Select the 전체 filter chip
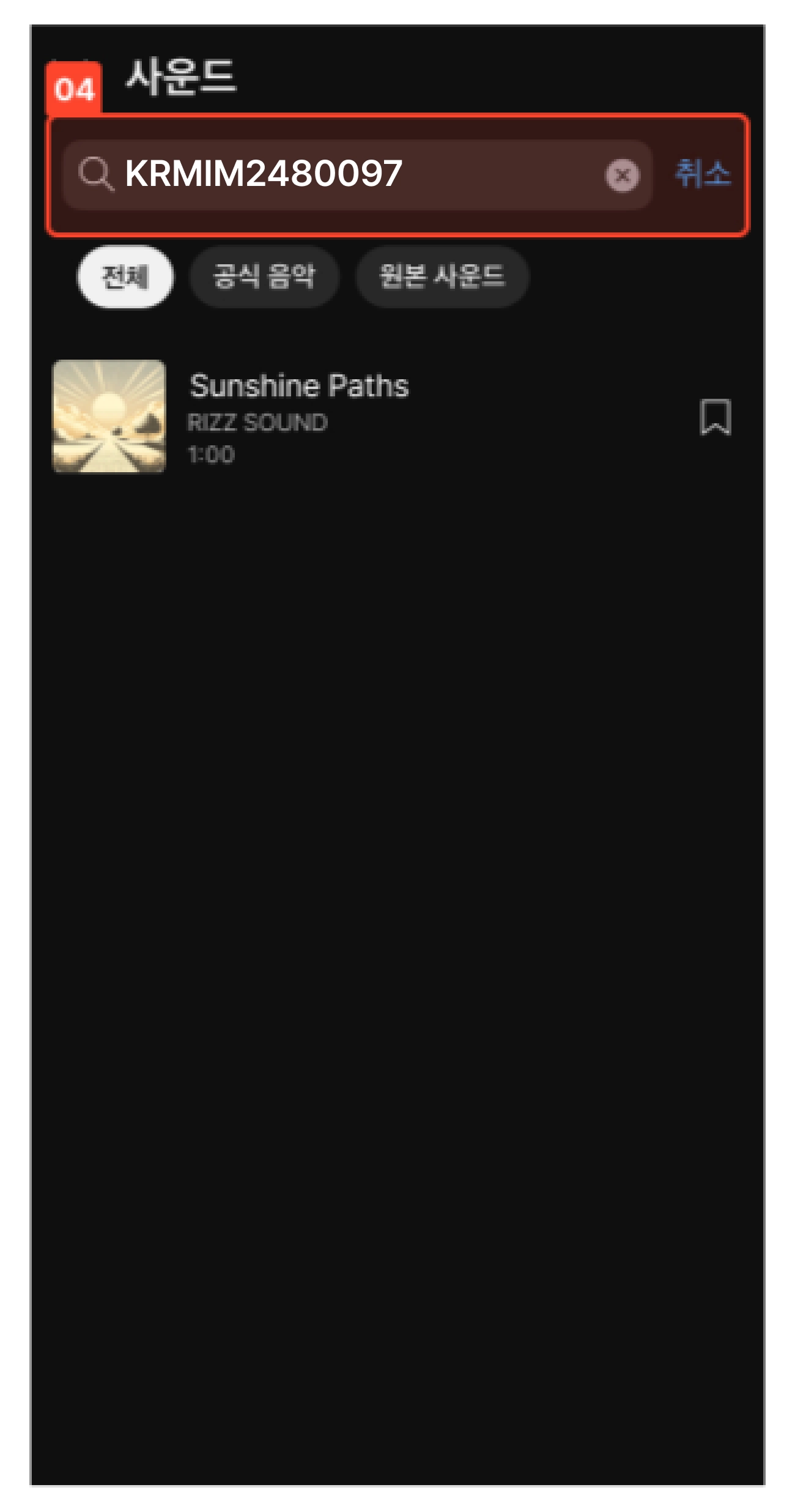The width and height of the screenshot is (795, 1512). click(125, 276)
